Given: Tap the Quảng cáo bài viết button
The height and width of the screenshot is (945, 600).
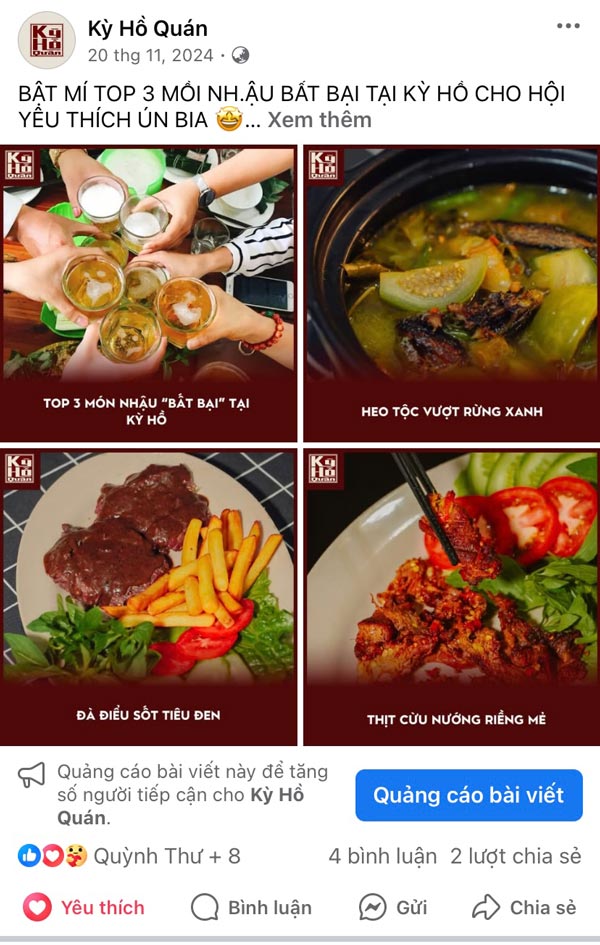Looking at the screenshot, I should click(x=468, y=796).
